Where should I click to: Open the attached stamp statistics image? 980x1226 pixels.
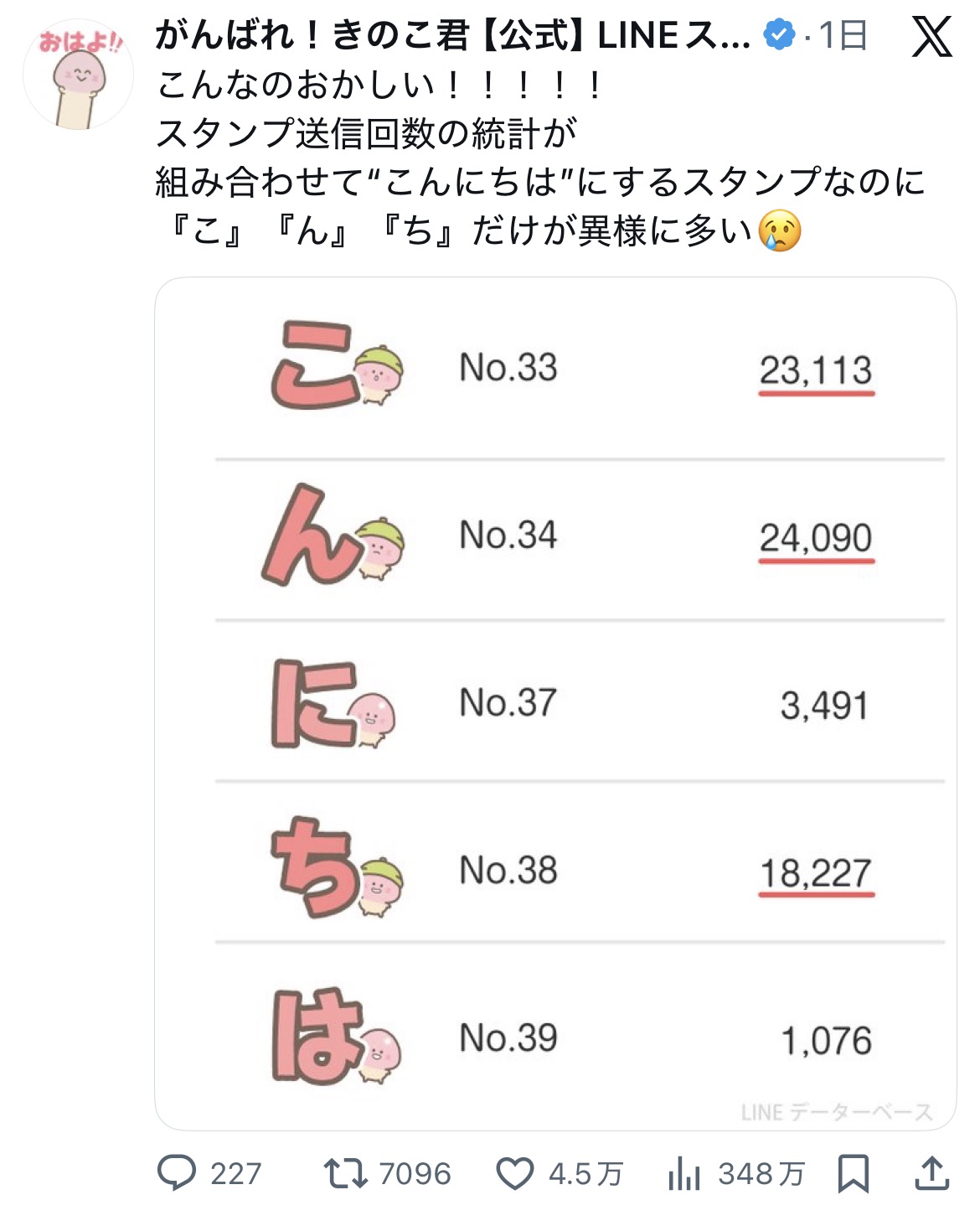pos(555,703)
